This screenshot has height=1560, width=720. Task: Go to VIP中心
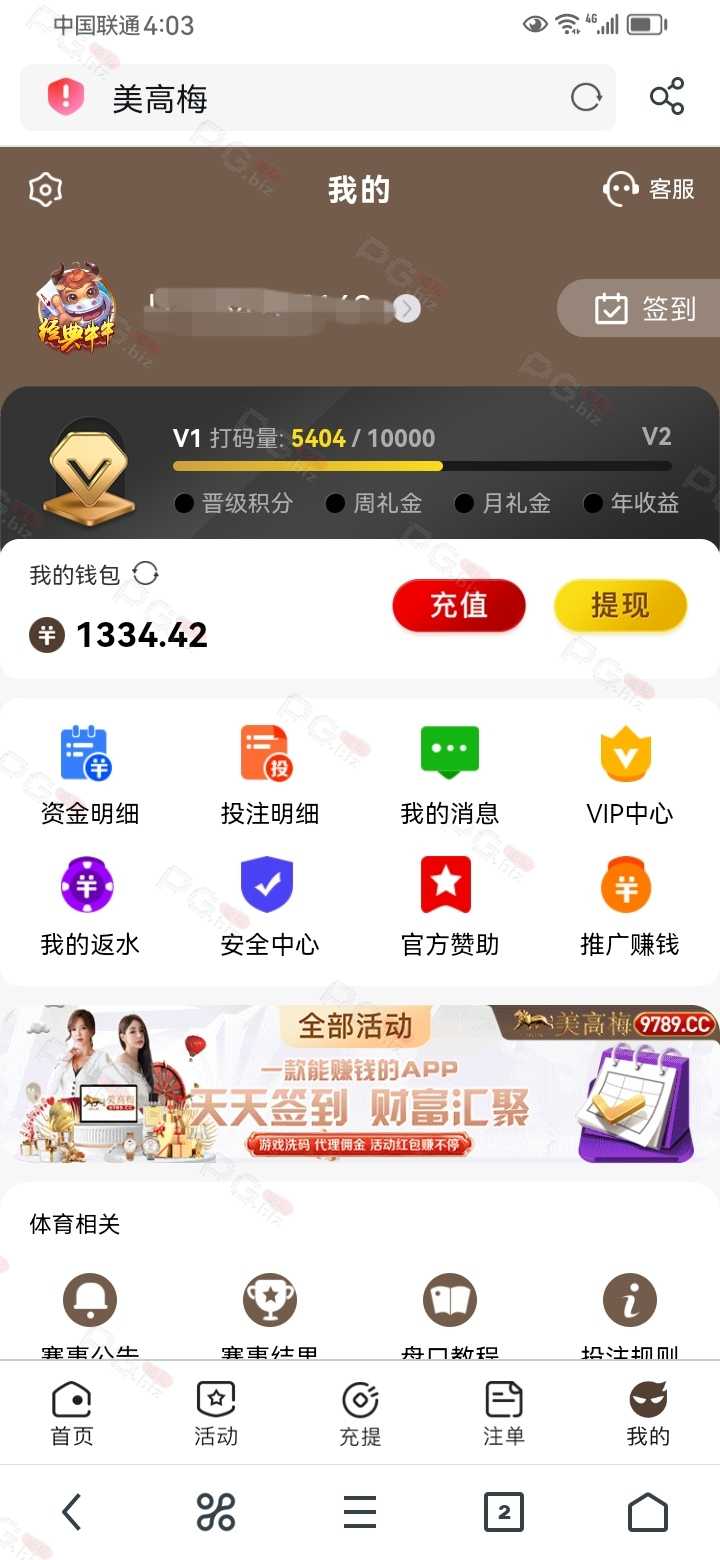click(x=629, y=776)
